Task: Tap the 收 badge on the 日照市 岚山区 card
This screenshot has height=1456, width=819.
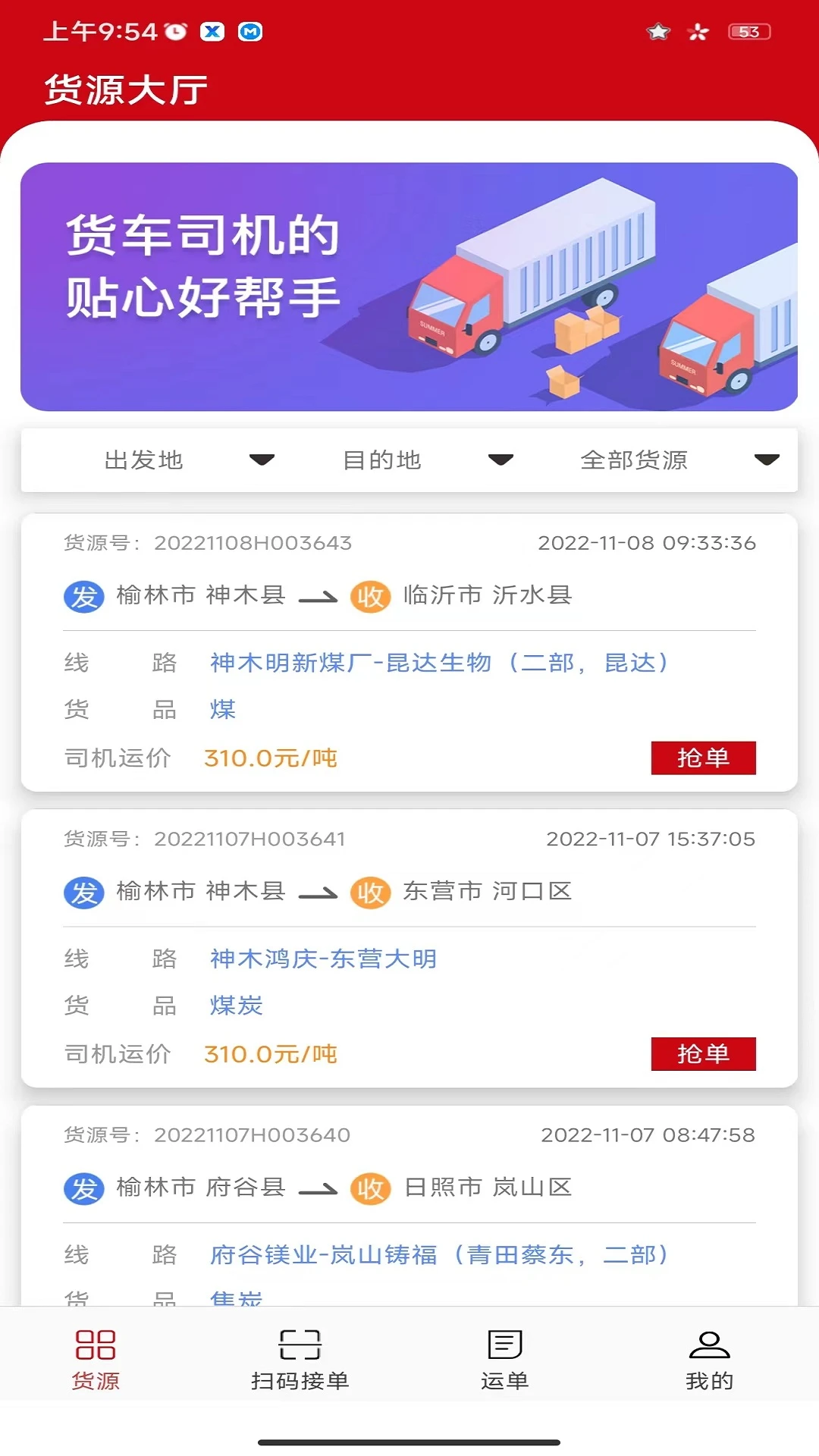Action: pos(370,1188)
